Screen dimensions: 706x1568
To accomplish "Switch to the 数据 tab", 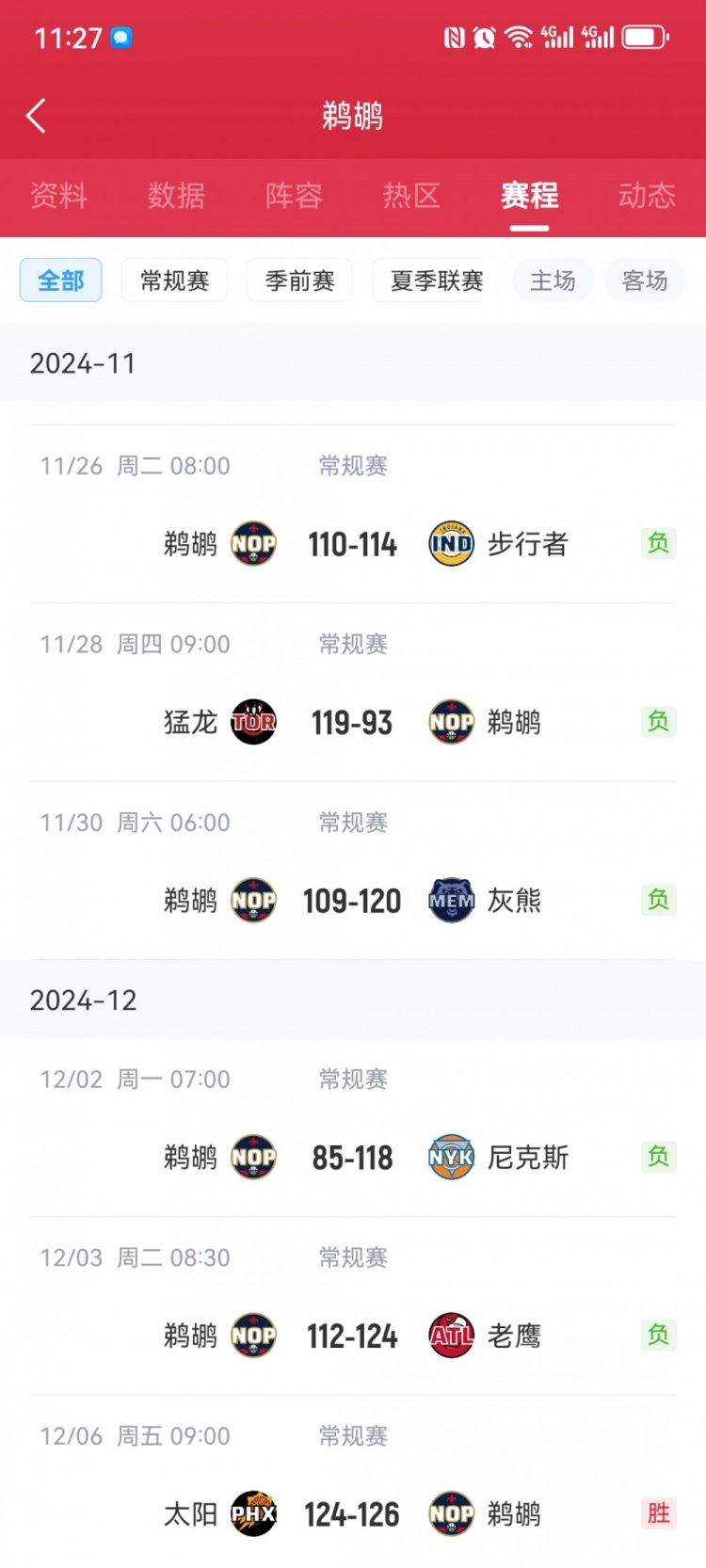I will coord(176,196).
